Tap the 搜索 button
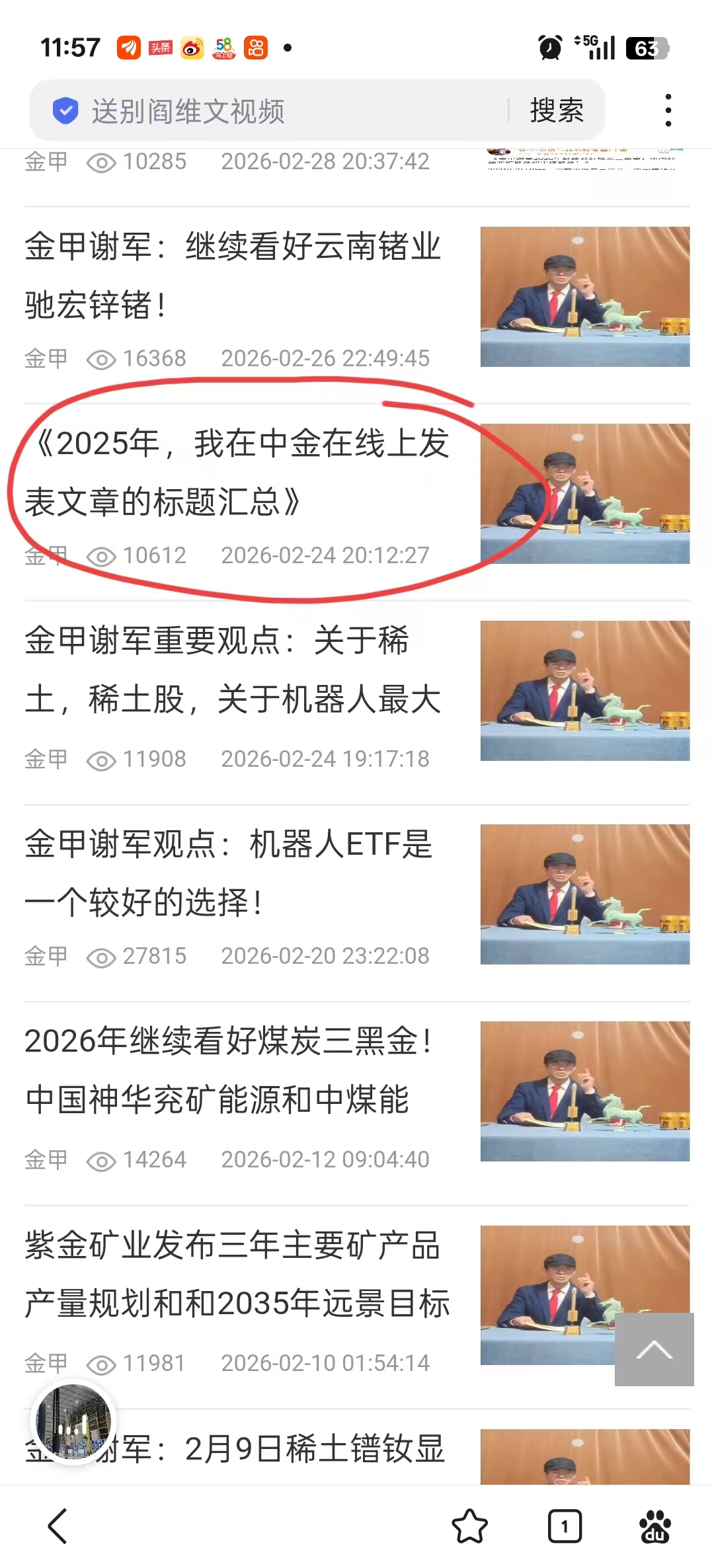The width and height of the screenshot is (714, 1568). (557, 110)
